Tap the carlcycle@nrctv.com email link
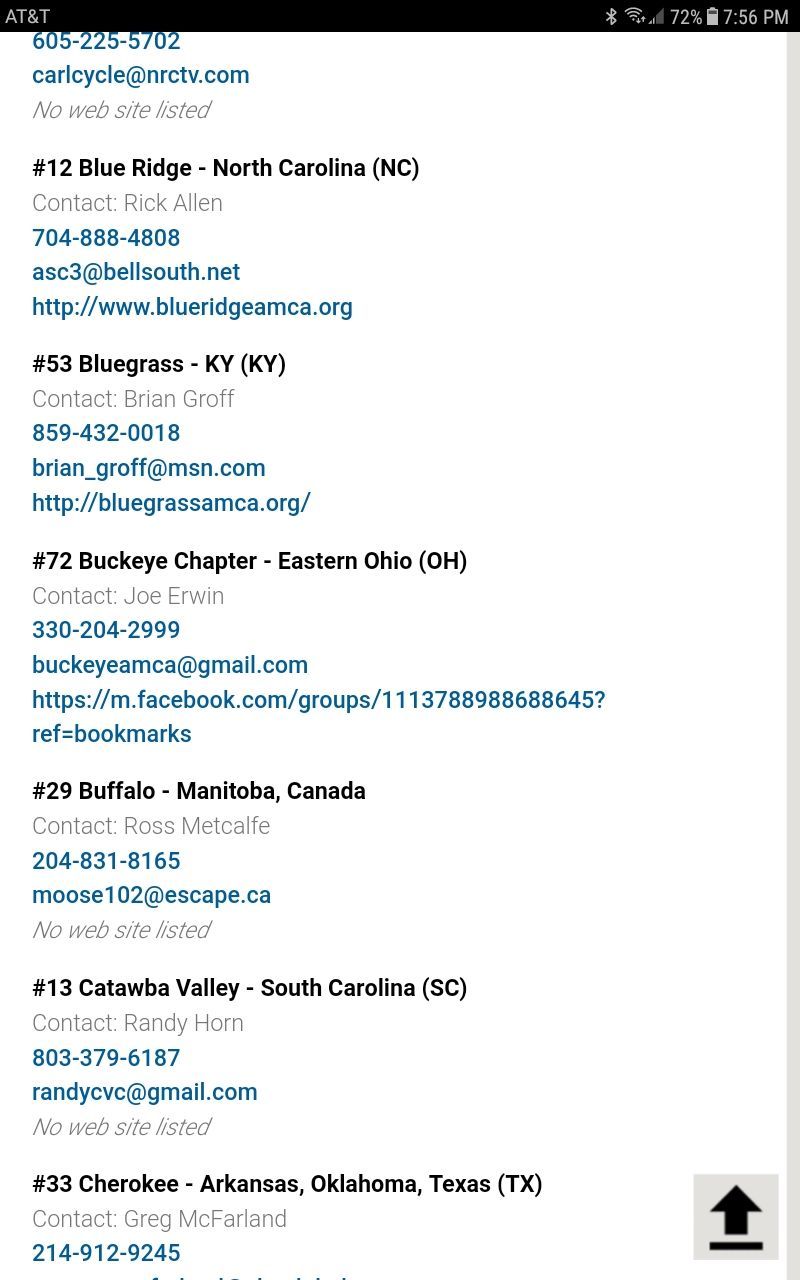The image size is (800, 1280). 141,75
